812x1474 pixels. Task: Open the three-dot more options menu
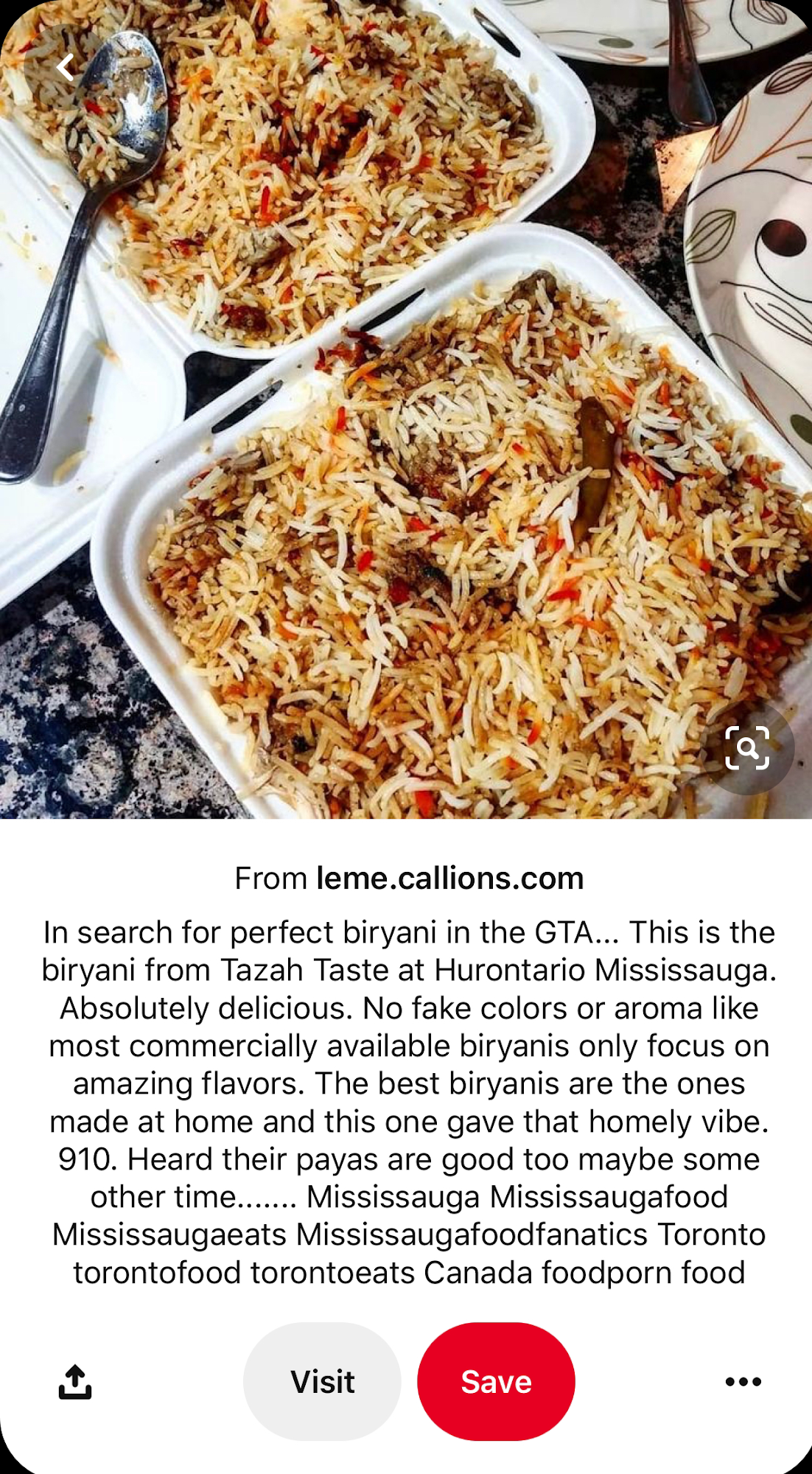(743, 1381)
